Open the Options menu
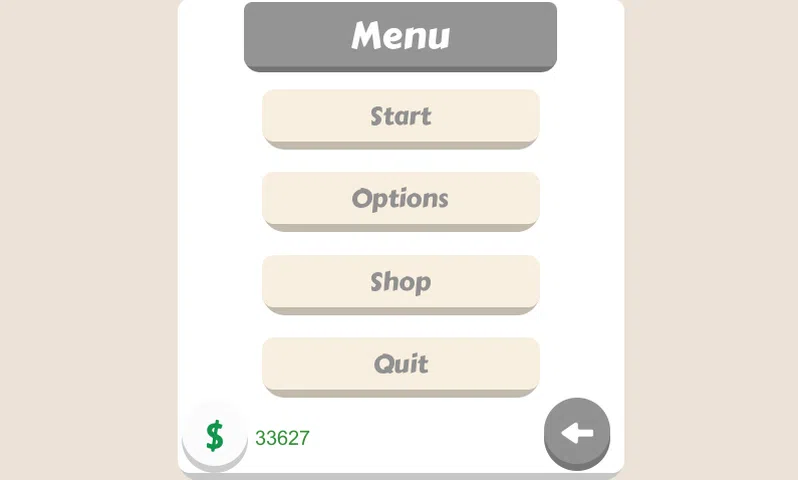798x480 pixels. pyautogui.click(x=400, y=199)
